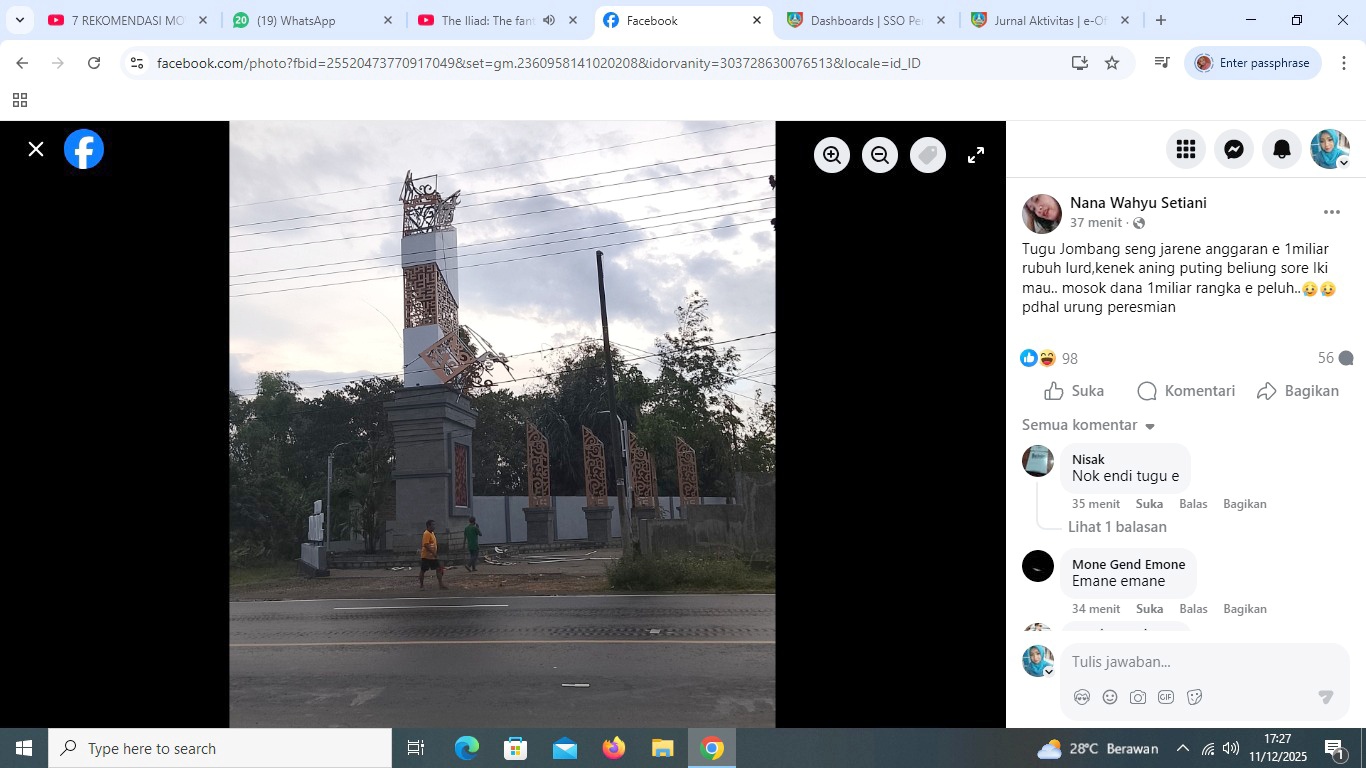Zoom out of the photo

point(880,155)
